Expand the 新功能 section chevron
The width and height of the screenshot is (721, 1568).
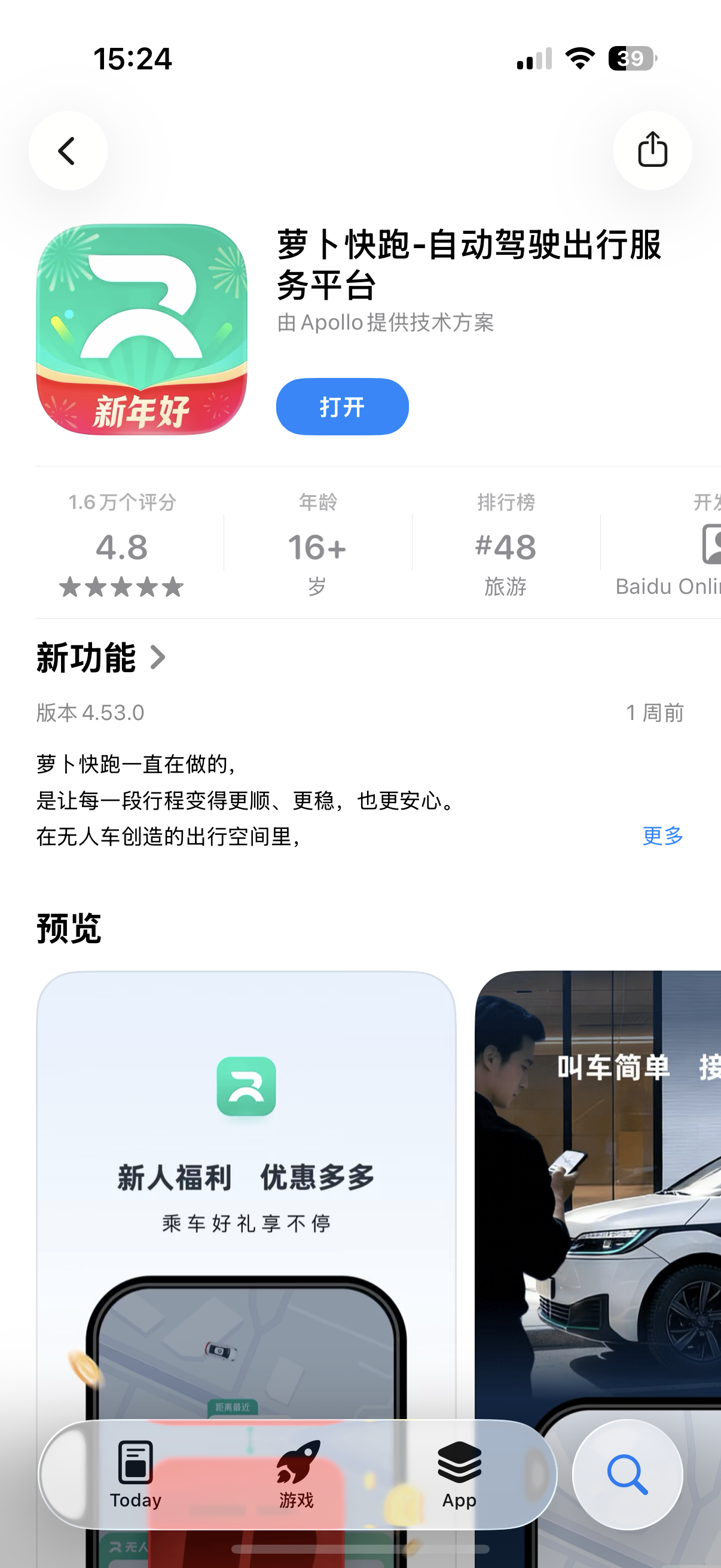pyautogui.click(x=158, y=657)
